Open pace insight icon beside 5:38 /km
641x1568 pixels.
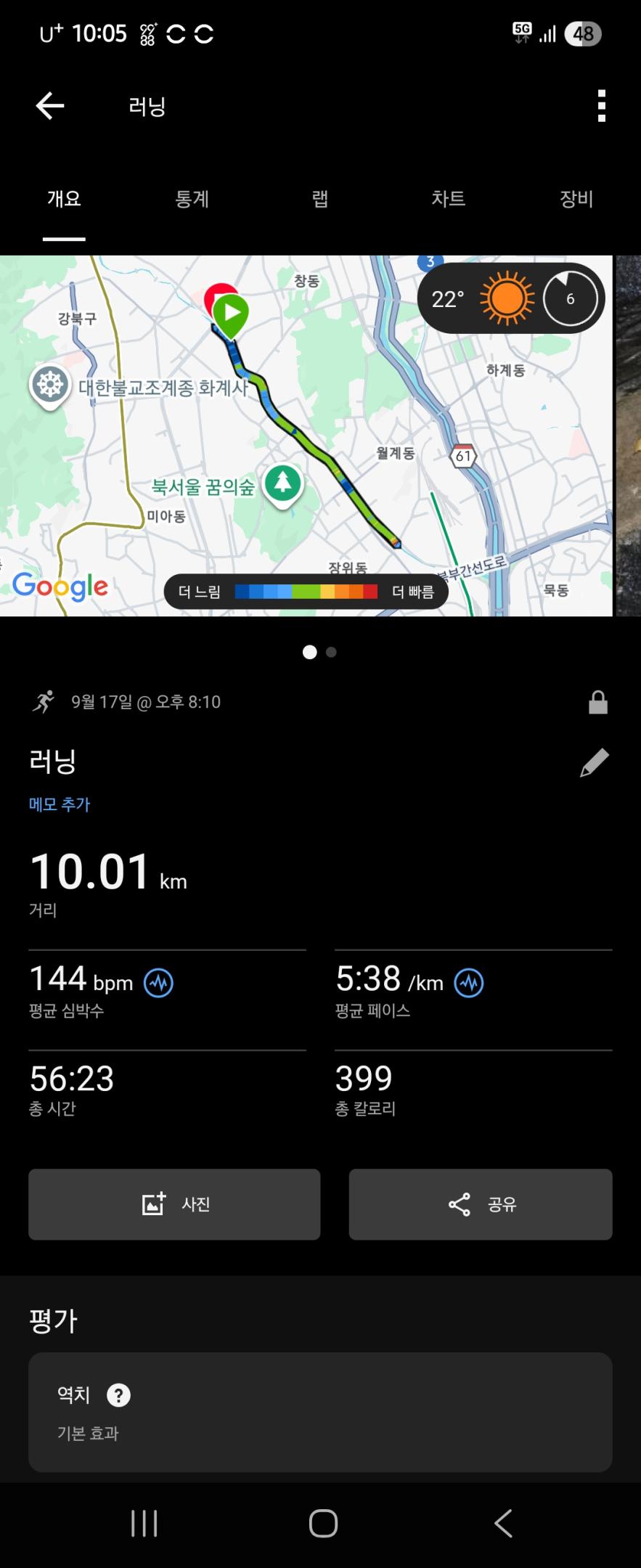(x=469, y=983)
